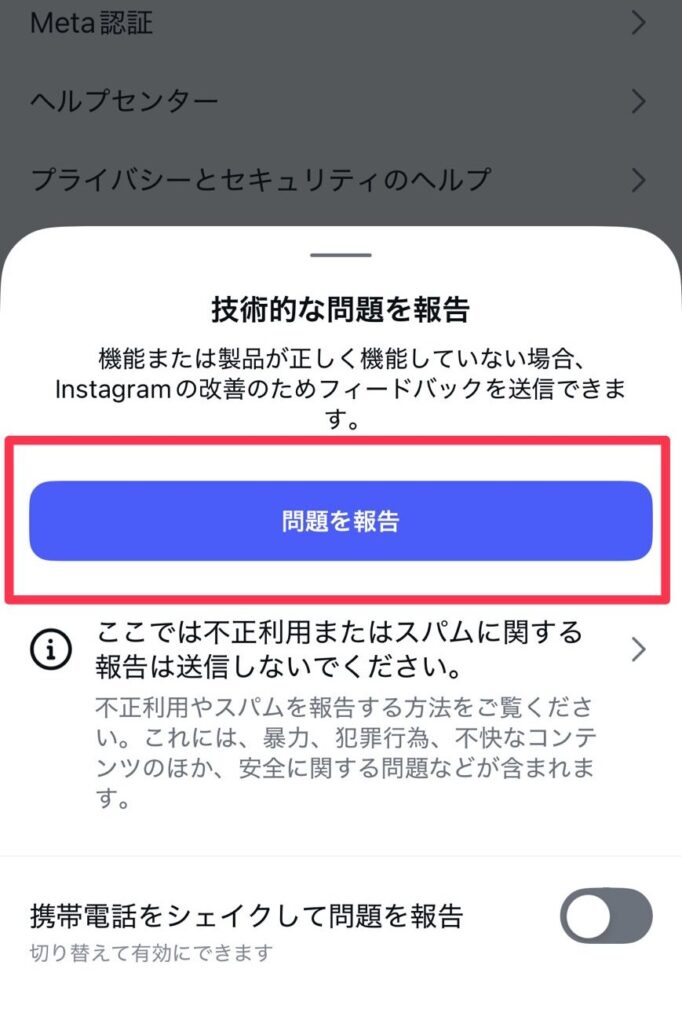Image resolution: width=682 pixels, height=1024 pixels.
Task: Tap the 問題を報告 button
Action: tap(340, 521)
